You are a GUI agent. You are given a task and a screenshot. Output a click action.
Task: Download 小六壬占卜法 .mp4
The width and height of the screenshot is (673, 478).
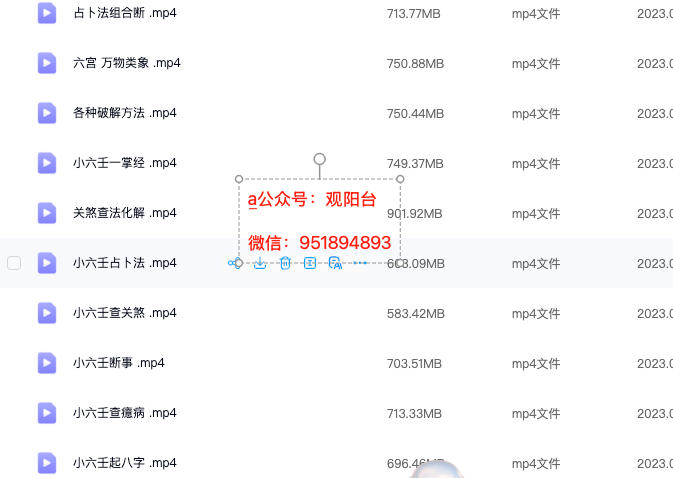tap(259, 263)
